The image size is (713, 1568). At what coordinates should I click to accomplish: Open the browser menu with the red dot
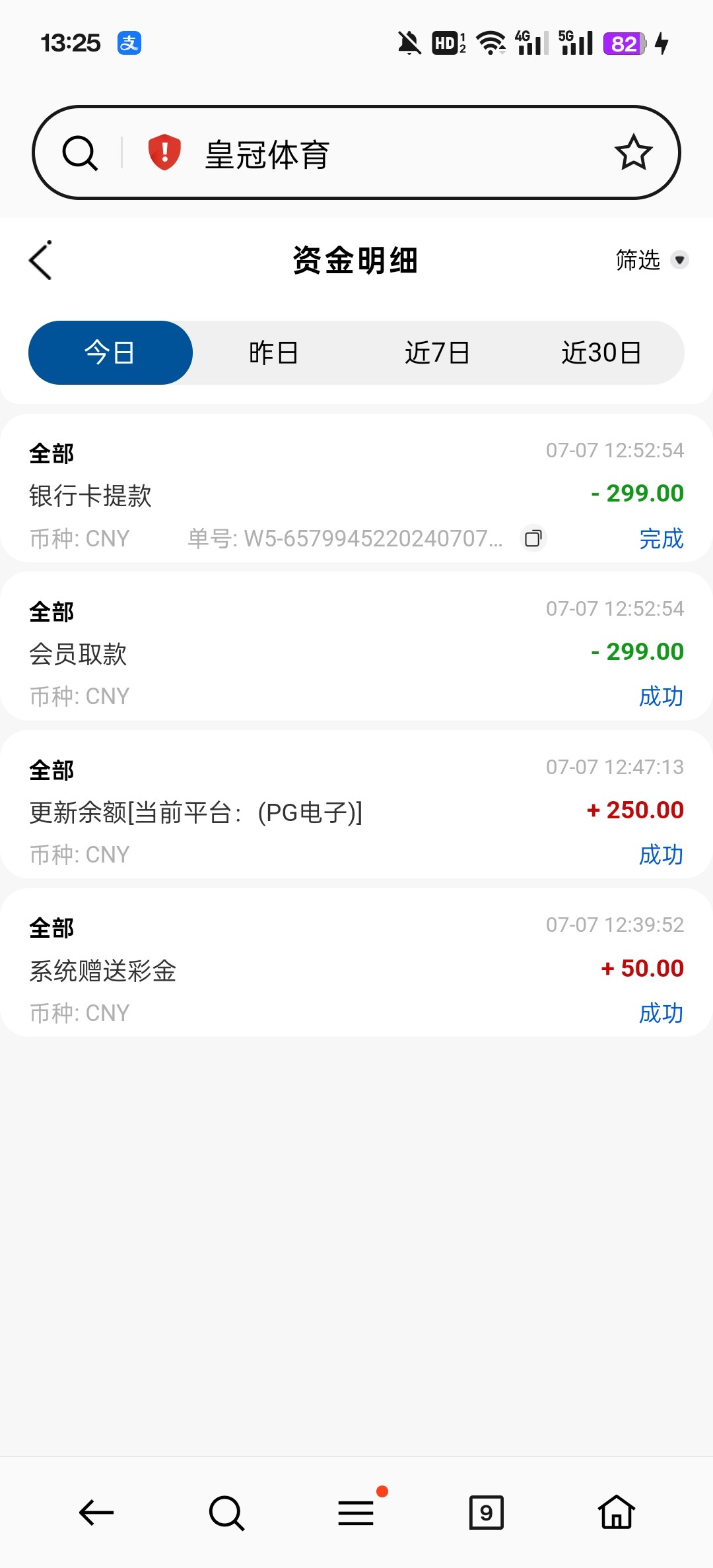pos(356,1512)
